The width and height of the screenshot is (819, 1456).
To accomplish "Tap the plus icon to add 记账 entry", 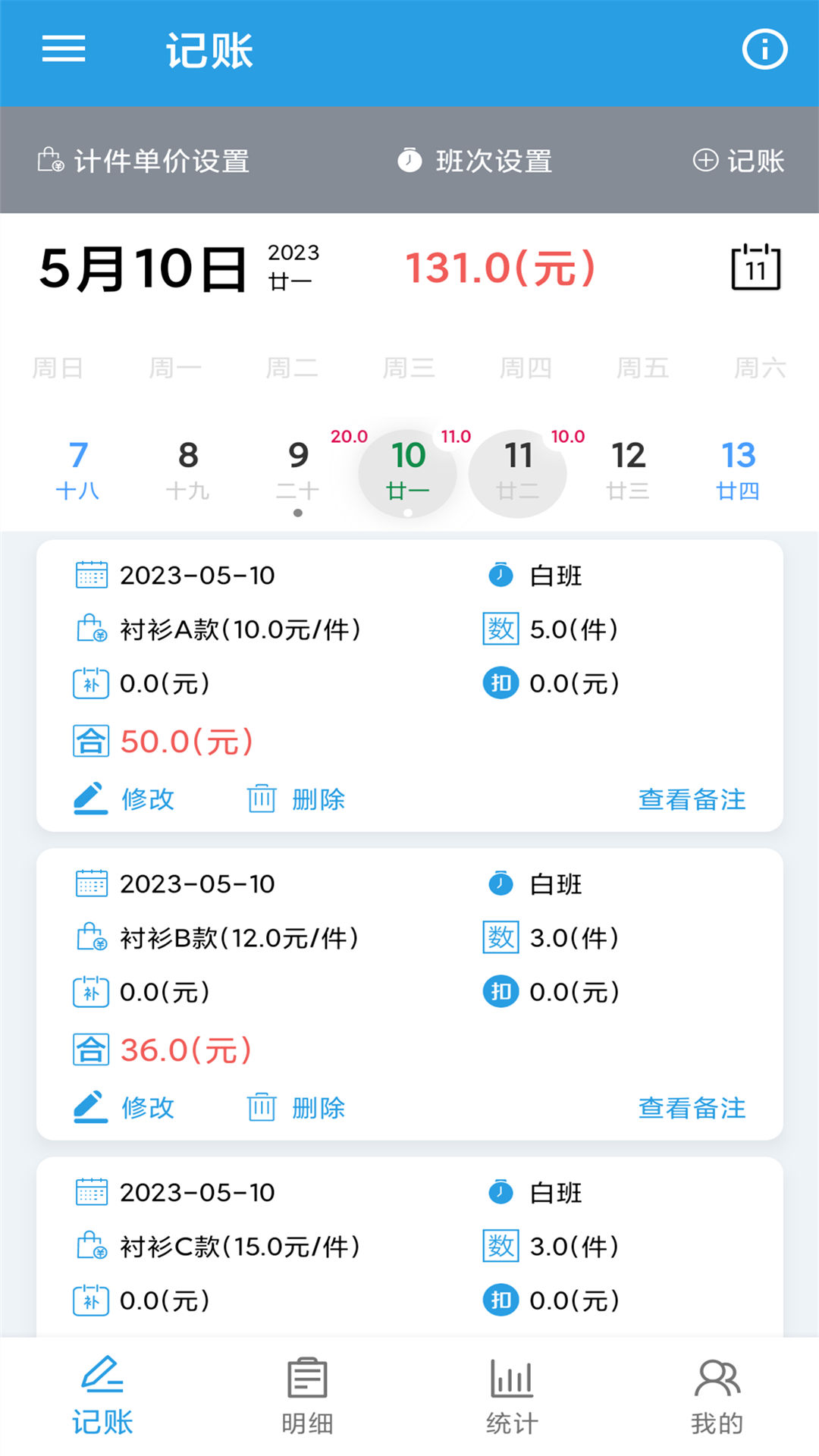I will (x=708, y=160).
